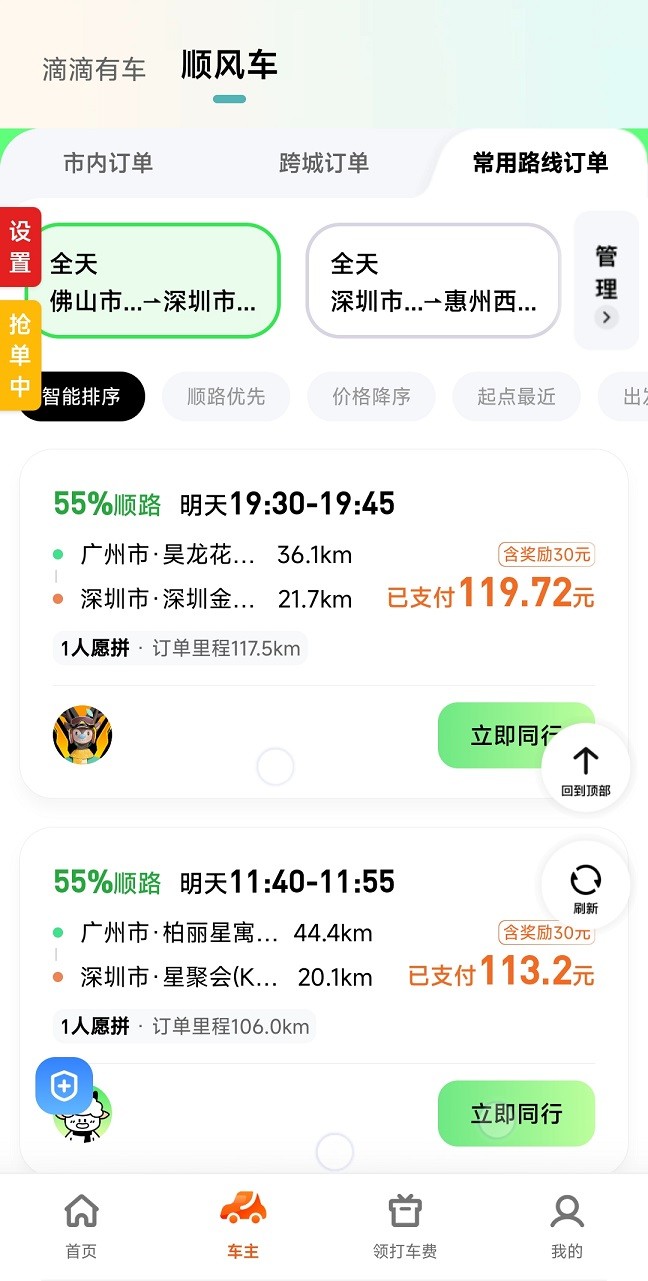648x1281 pixels.
Task: Select the 佛山市 to 深圳市 route chip
Action: [156, 281]
